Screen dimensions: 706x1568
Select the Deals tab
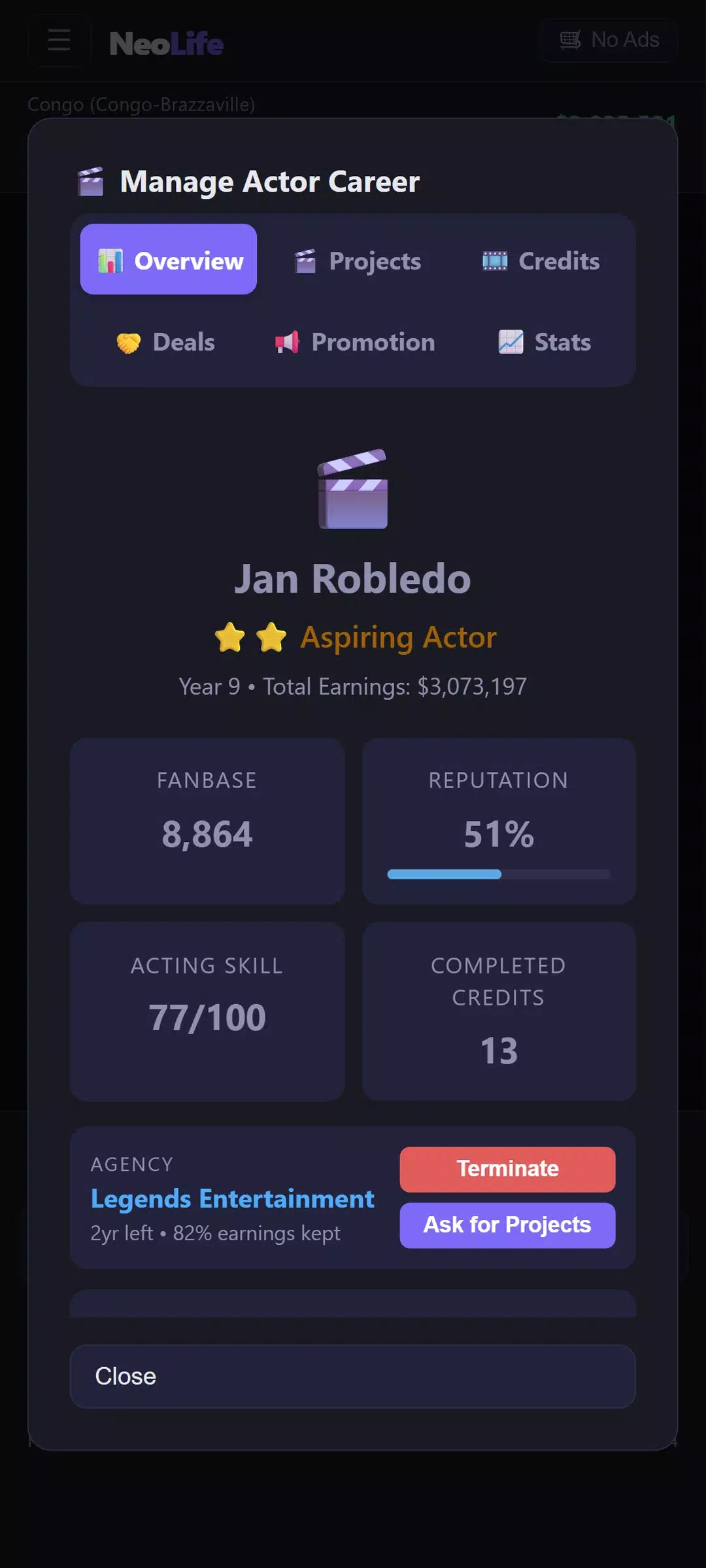click(x=165, y=341)
